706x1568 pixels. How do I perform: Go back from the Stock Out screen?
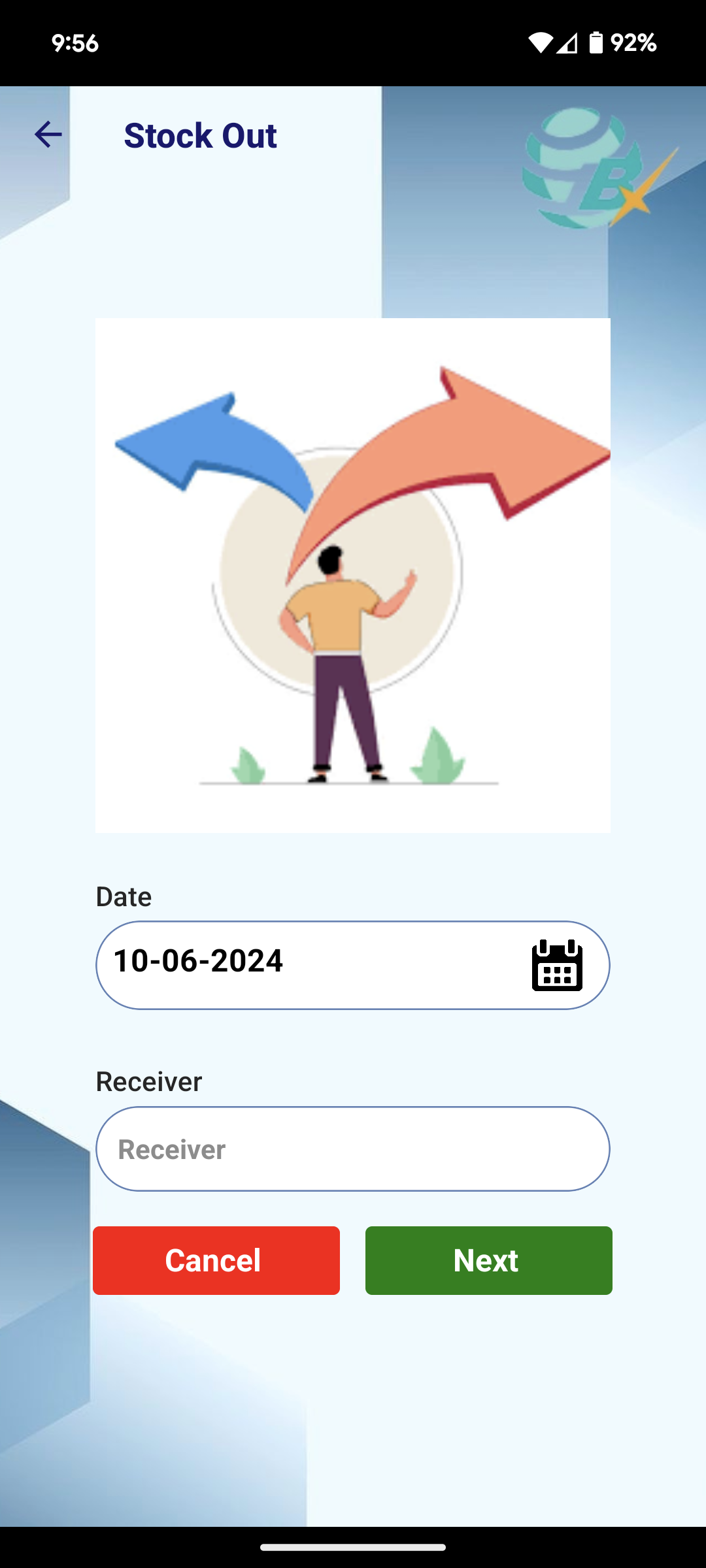click(48, 135)
